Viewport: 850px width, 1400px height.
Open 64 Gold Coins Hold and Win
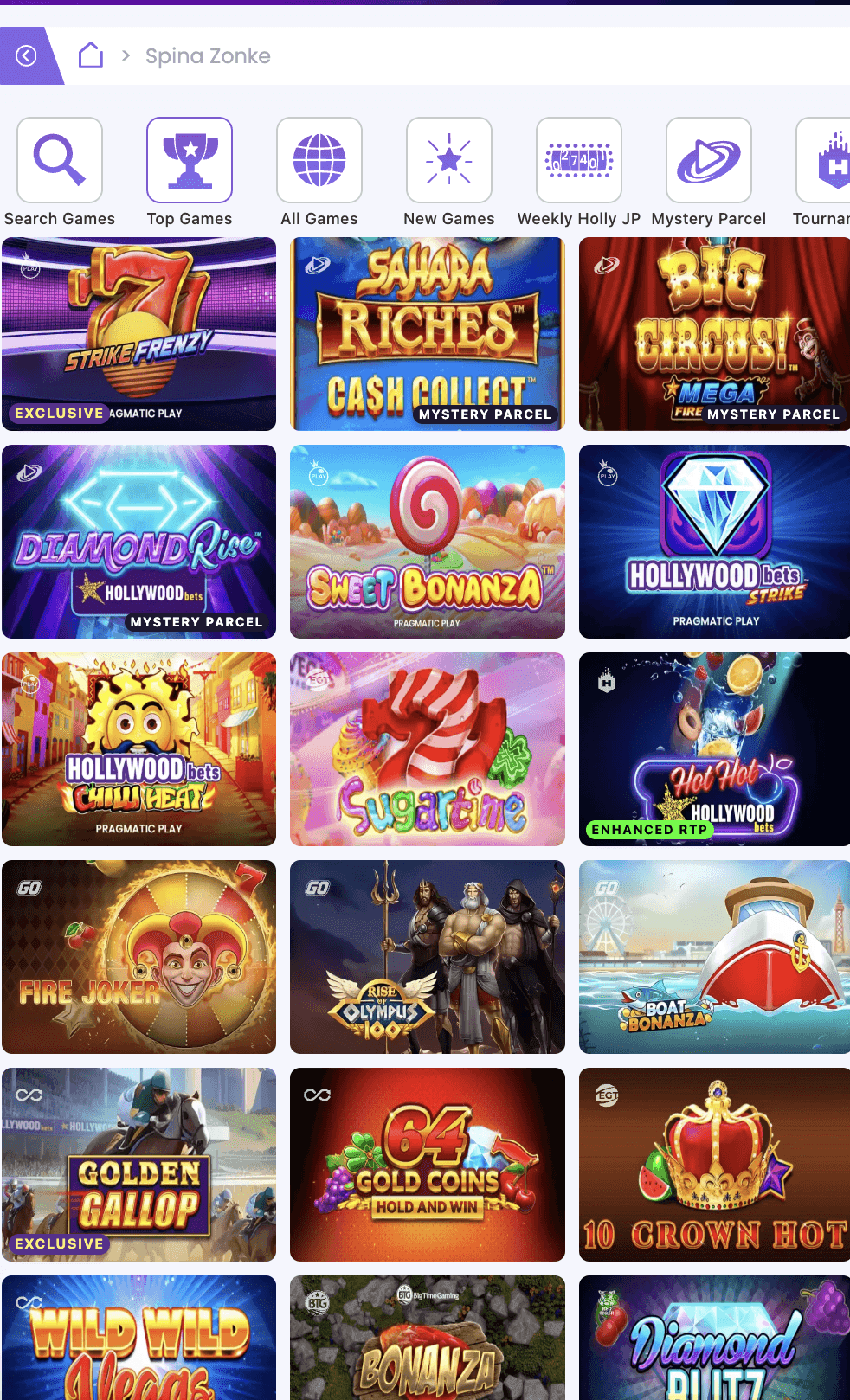pos(428,1165)
